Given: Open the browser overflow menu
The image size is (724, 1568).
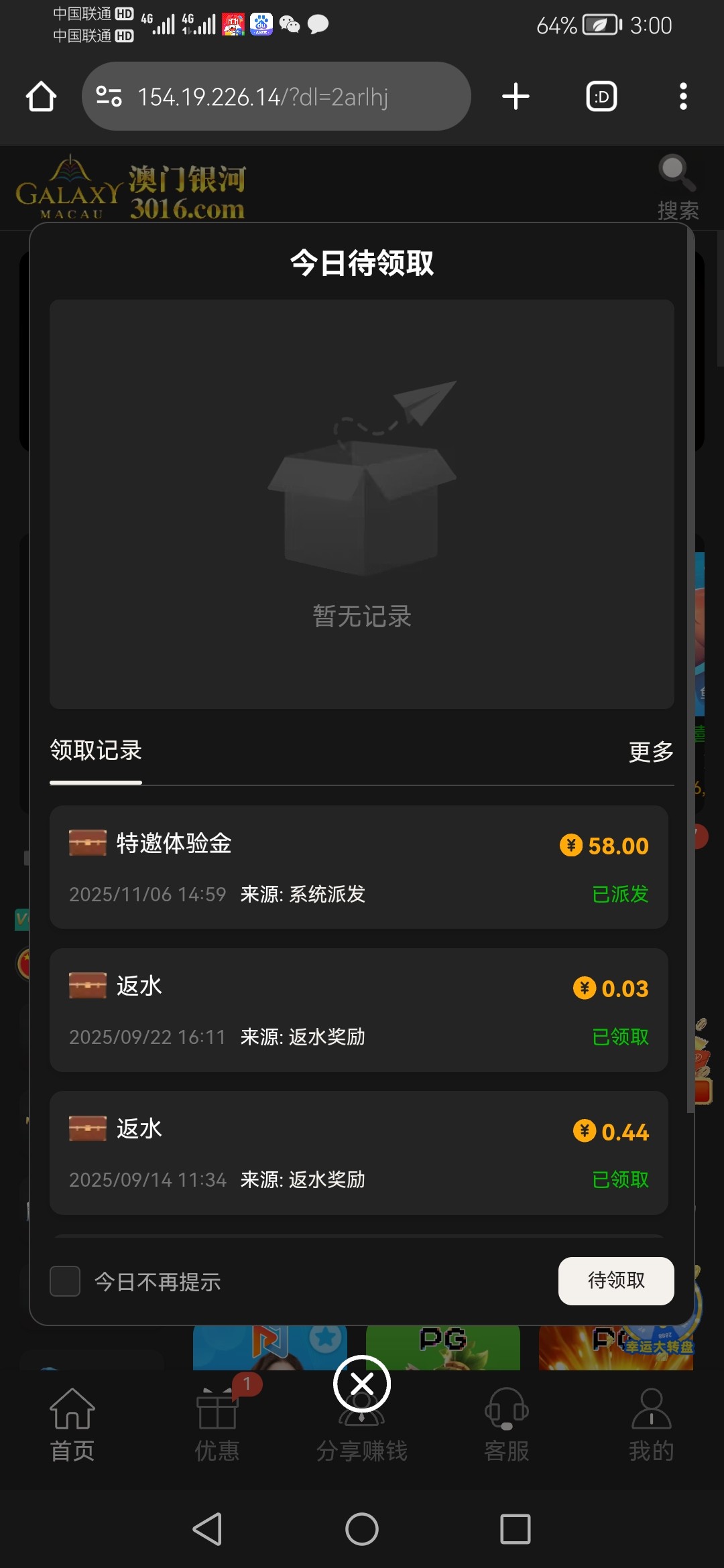Looking at the screenshot, I should (x=682, y=96).
